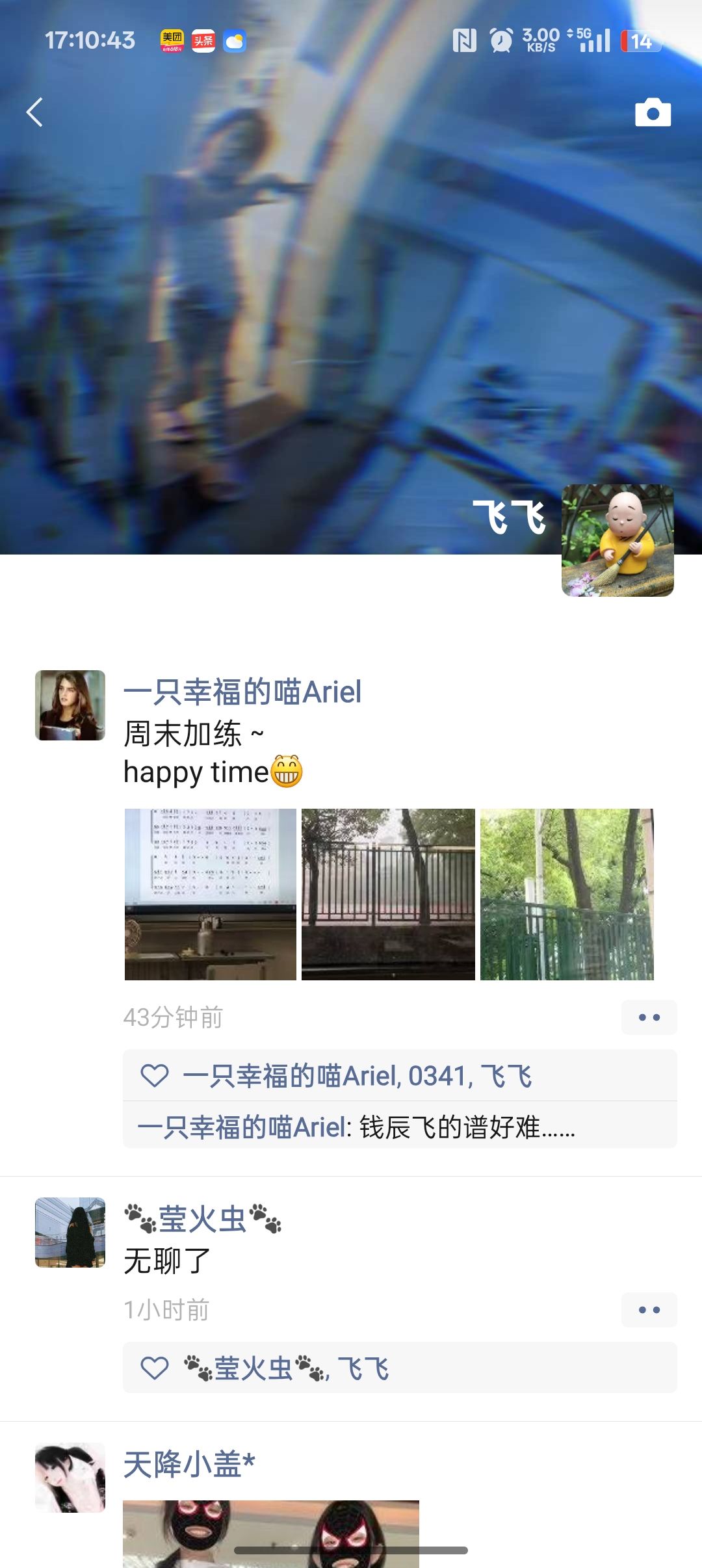Image resolution: width=702 pixels, height=1568 pixels.
Task: Open 飞飞's own profile avatar
Action: coord(617,540)
